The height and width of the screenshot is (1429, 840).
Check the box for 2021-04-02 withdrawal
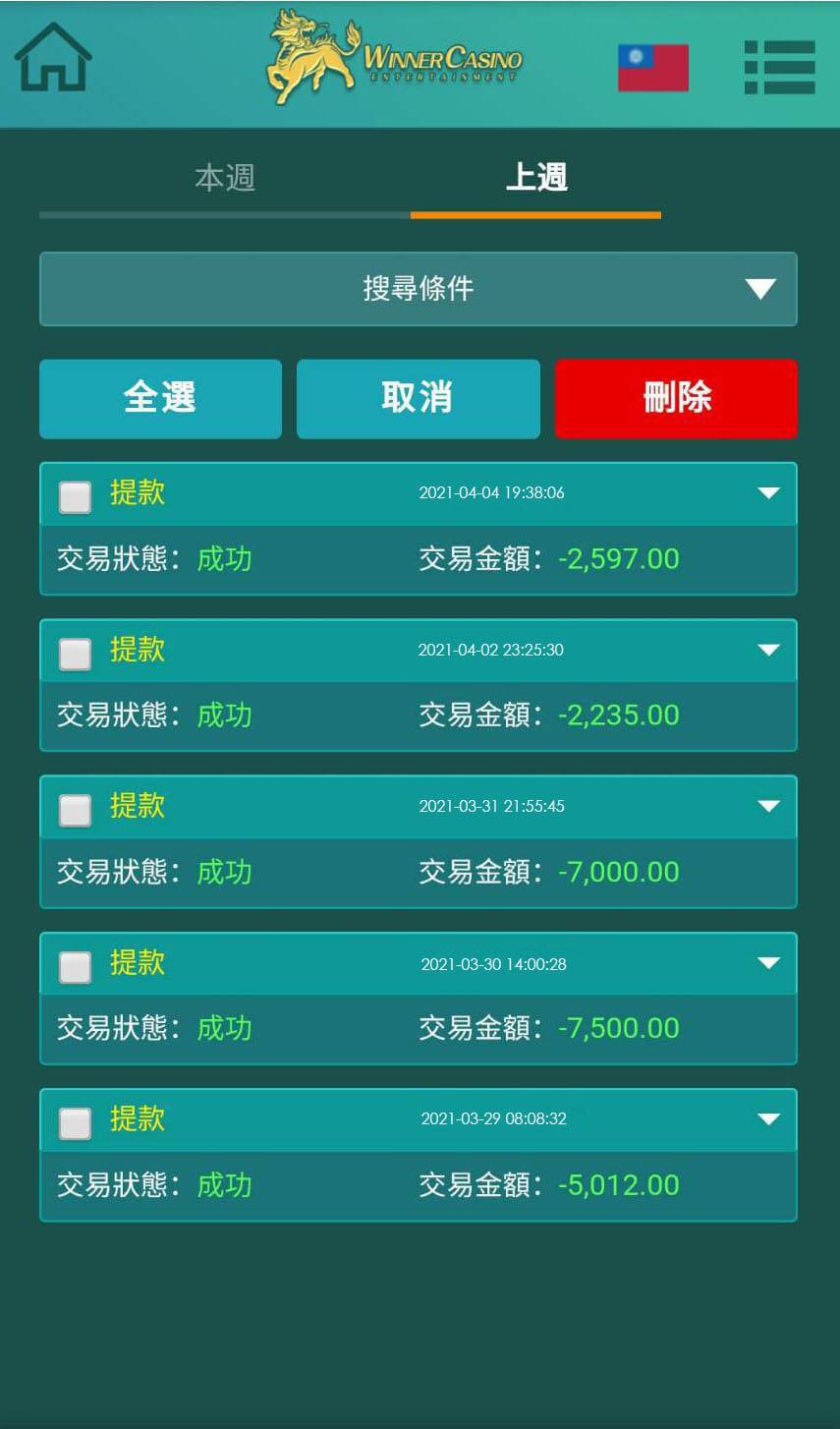(x=76, y=654)
